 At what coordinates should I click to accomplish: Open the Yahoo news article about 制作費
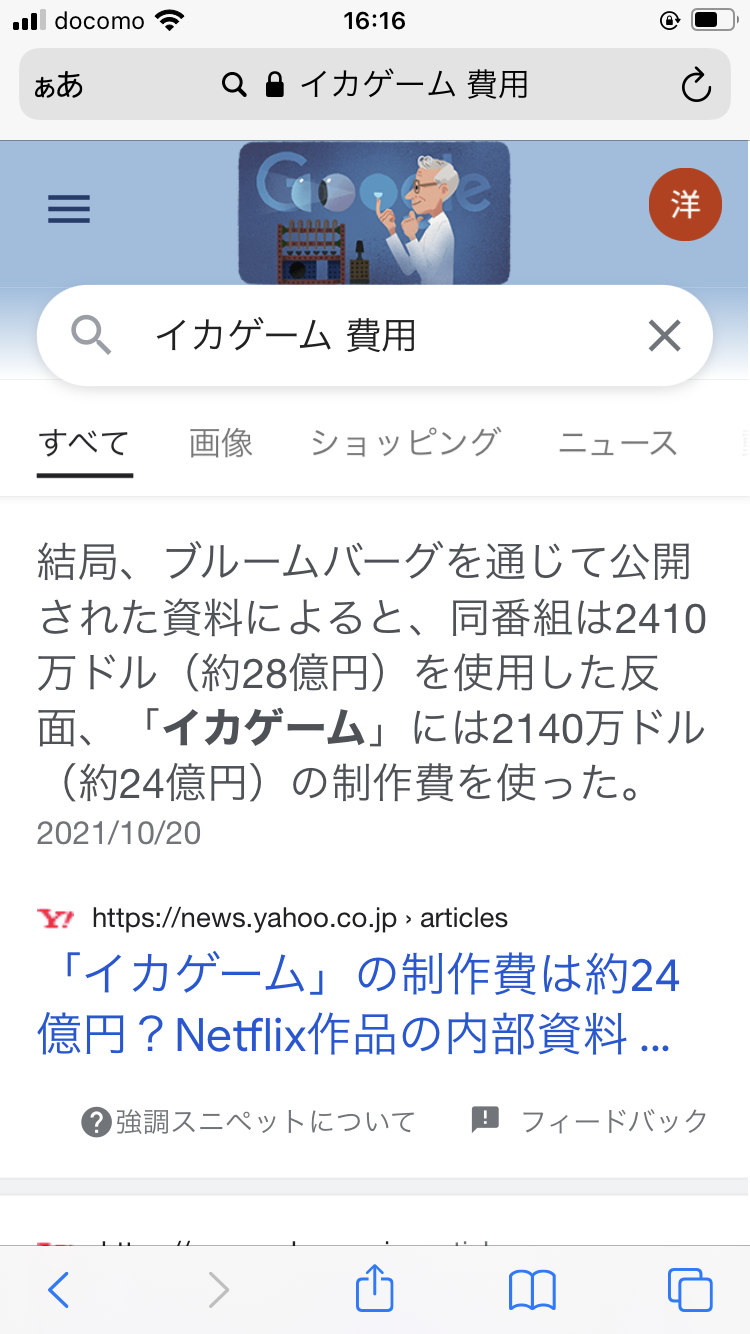pyautogui.click(x=358, y=1006)
